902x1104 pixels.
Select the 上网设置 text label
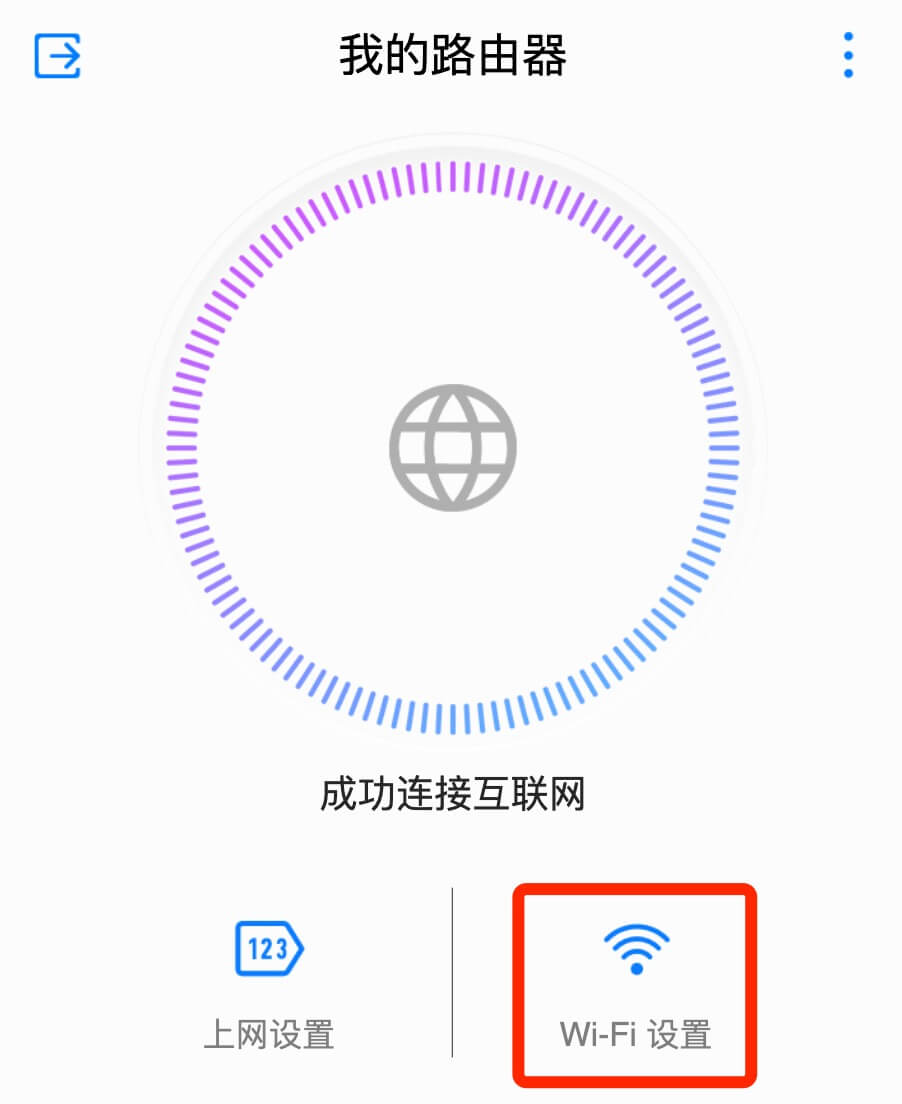[x=268, y=1035]
